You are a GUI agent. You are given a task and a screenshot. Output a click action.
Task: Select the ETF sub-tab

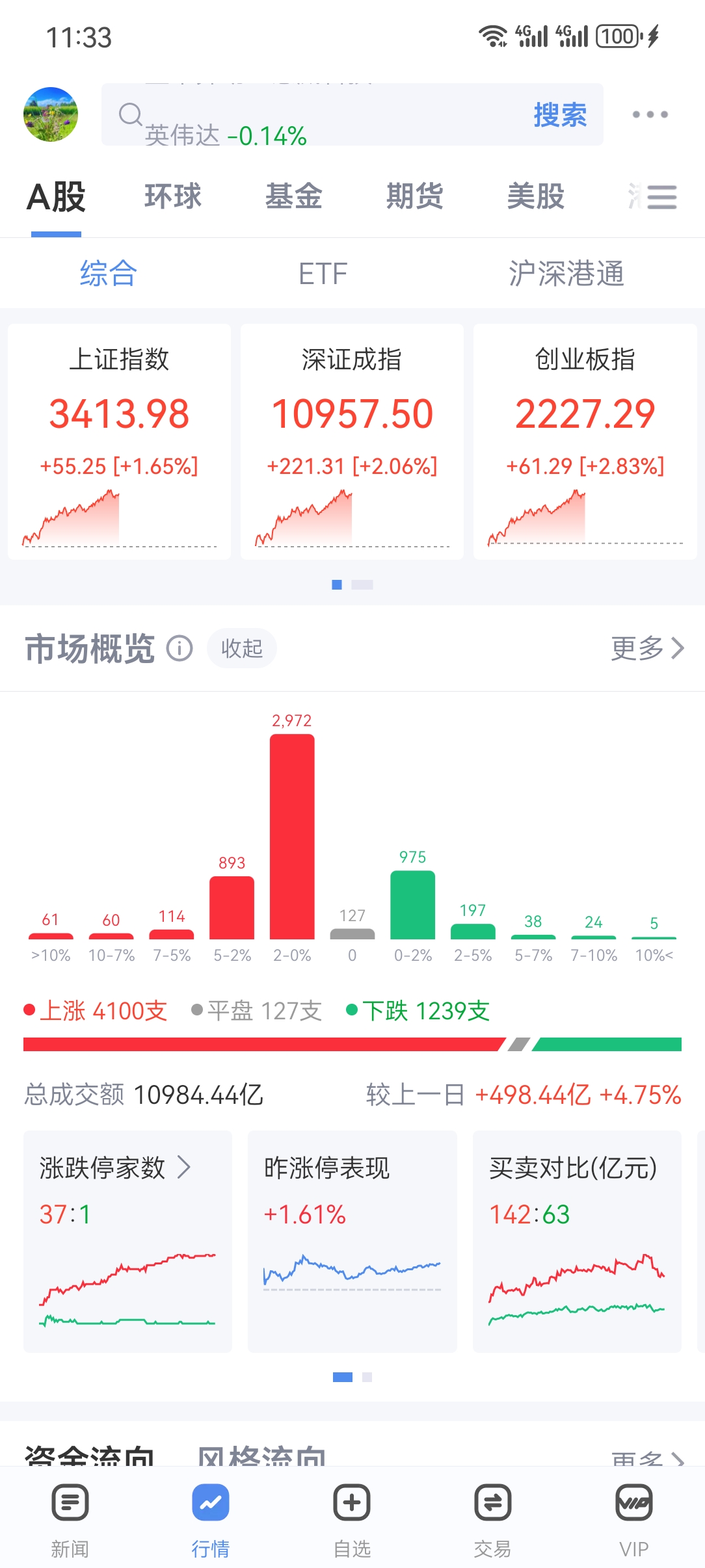(x=323, y=274)
